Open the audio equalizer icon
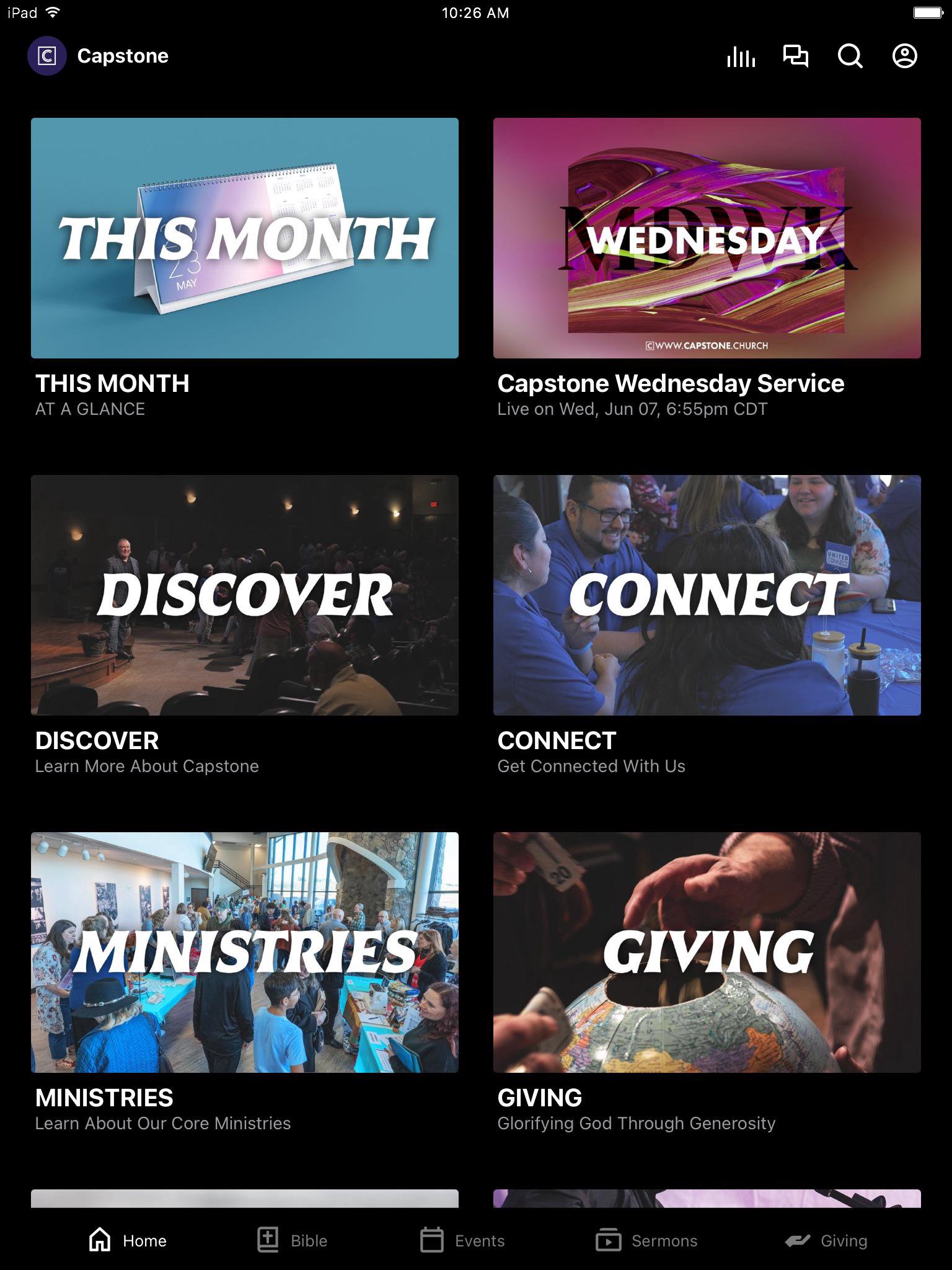Image resolution: width=952 pixels, height=1270 pixels. click(741, 56)
